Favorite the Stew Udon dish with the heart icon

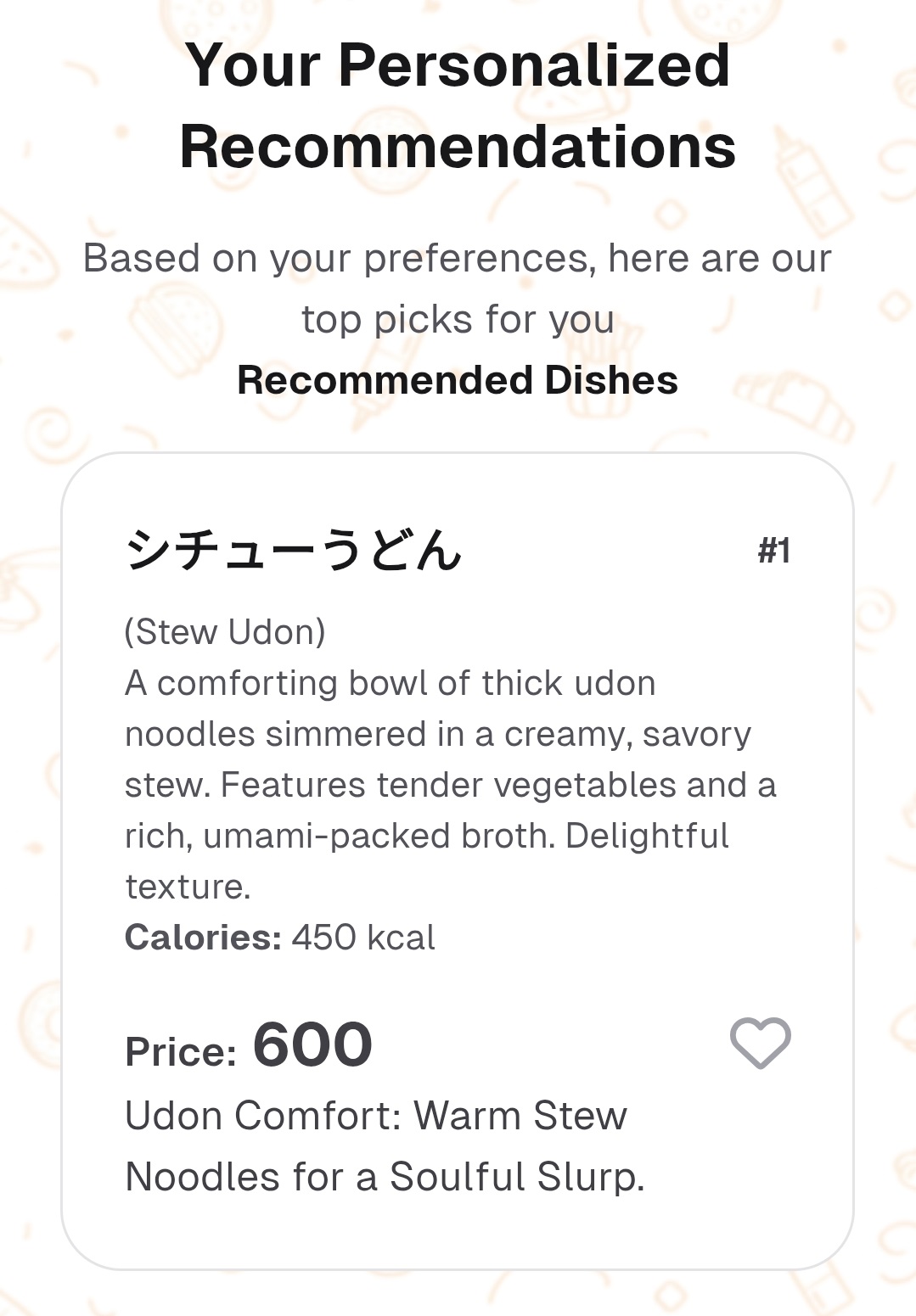pyautogui.click(x=760, y=1043)
